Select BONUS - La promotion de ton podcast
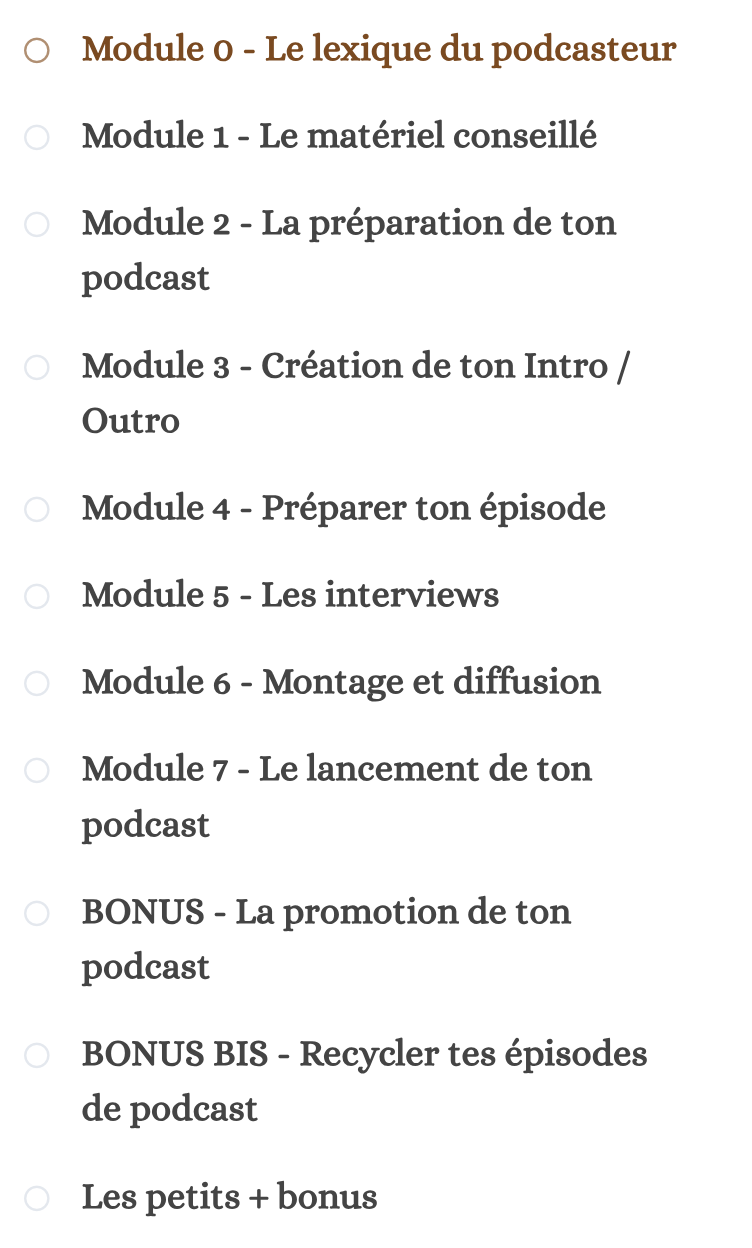Viewport: 752px width, 1248px height. tap(326, 912)
